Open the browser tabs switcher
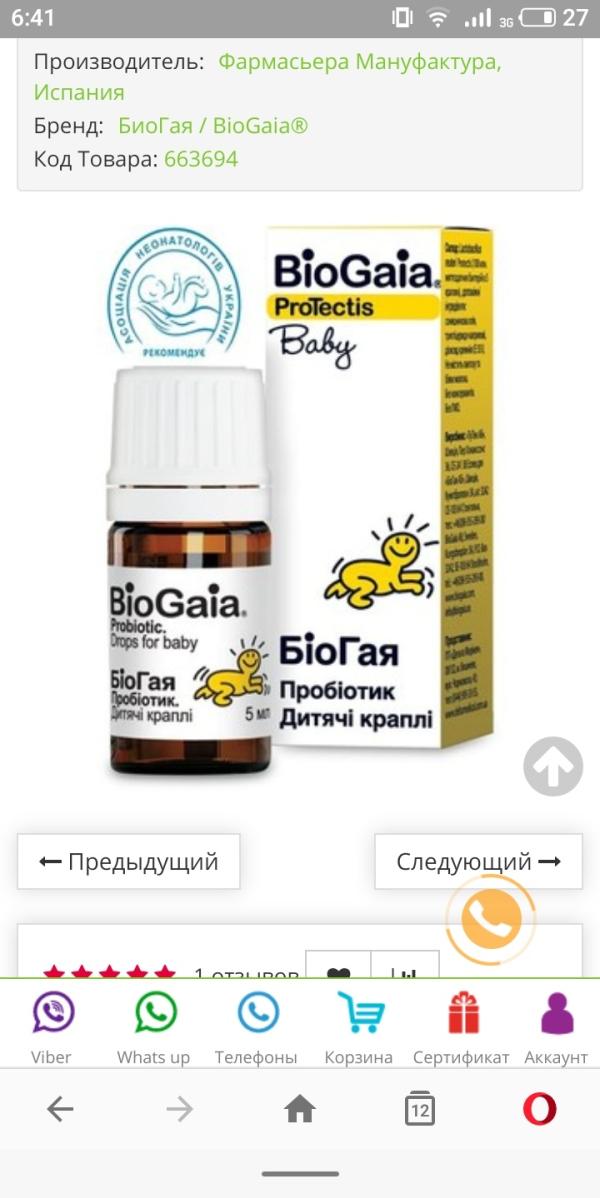 (420, 1109)
